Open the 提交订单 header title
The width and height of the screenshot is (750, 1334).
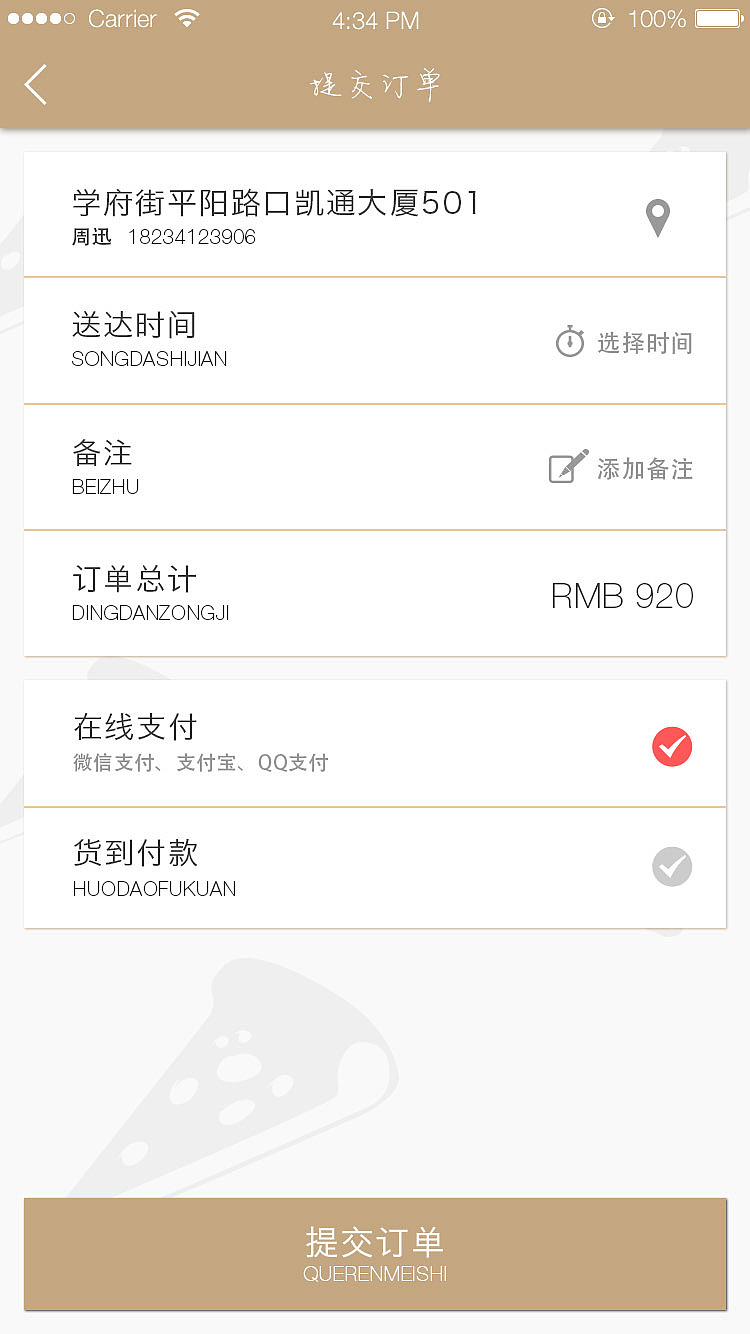[375, 85]
